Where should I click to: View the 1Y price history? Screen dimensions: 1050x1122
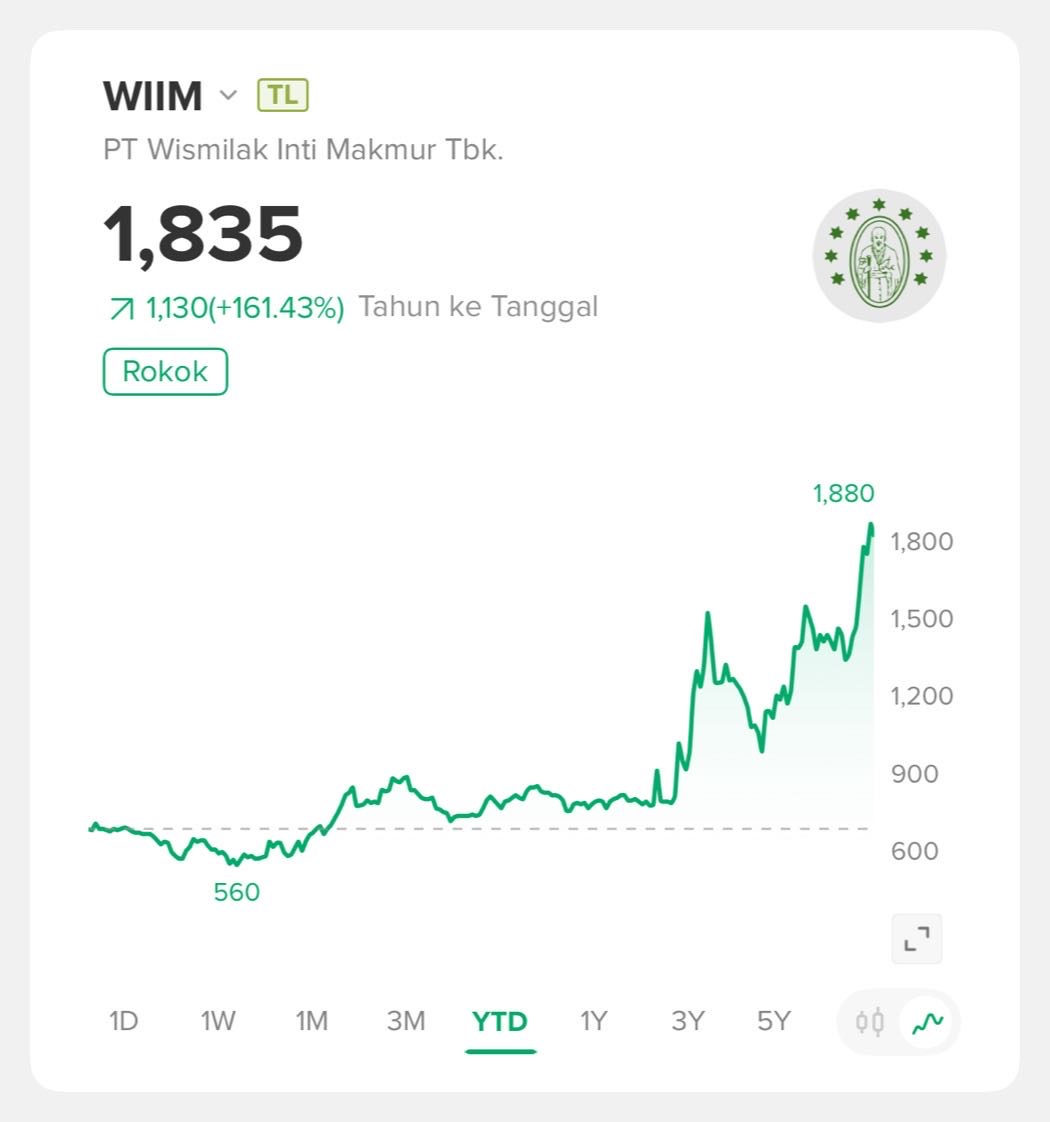[x=594, y=1021]
